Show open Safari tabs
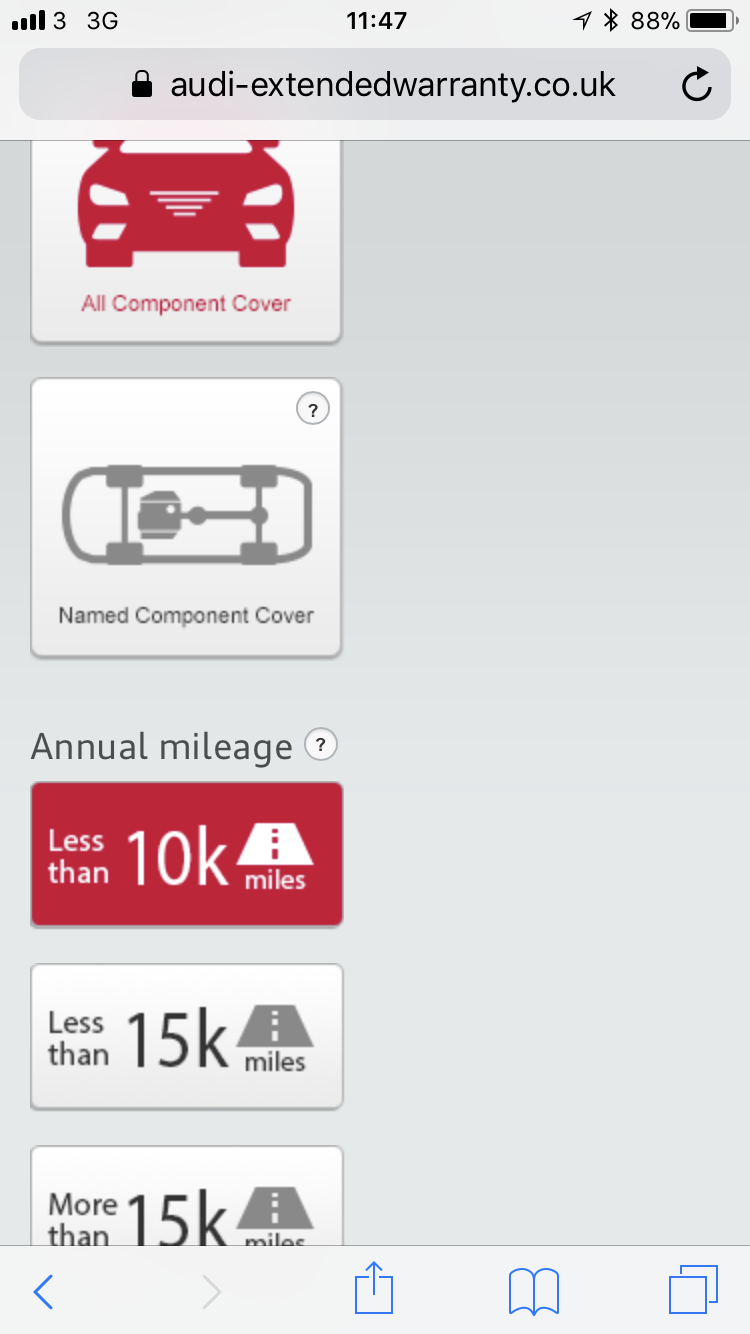The height and width of the screenshot is (1334, 750). [x=693, y=1291]
